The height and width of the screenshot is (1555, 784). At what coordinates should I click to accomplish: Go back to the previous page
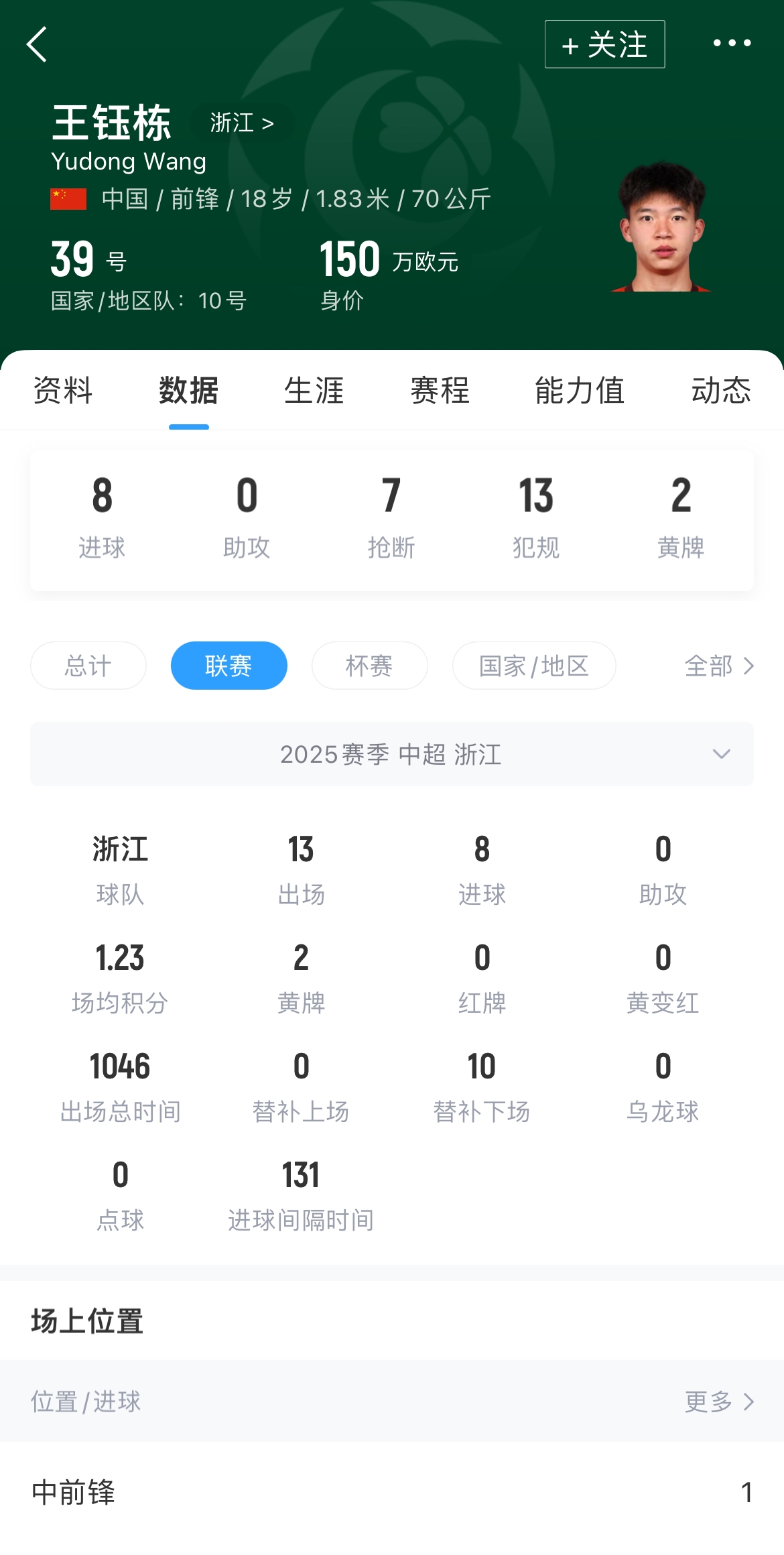pos(38,44)
